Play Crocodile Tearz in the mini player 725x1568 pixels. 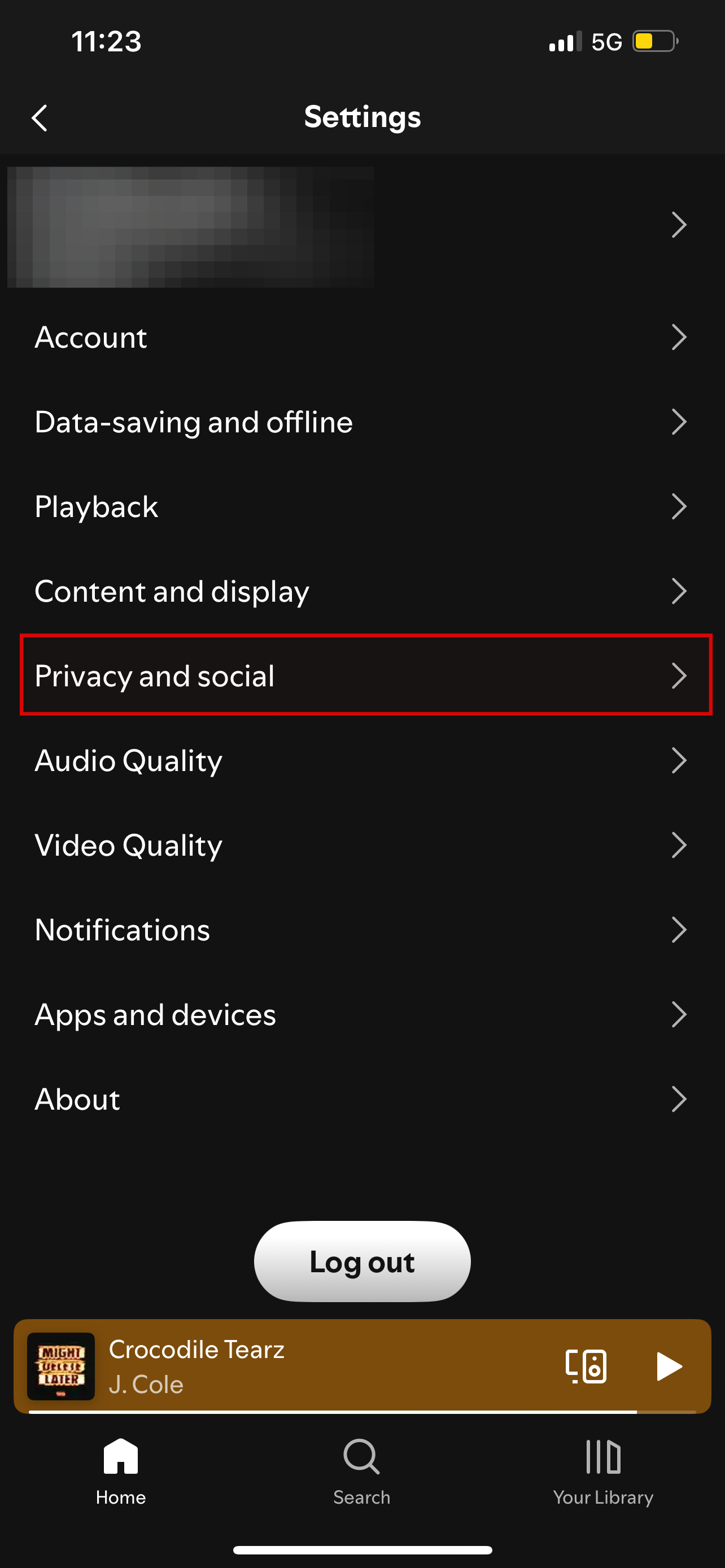tap(669, 1366)
